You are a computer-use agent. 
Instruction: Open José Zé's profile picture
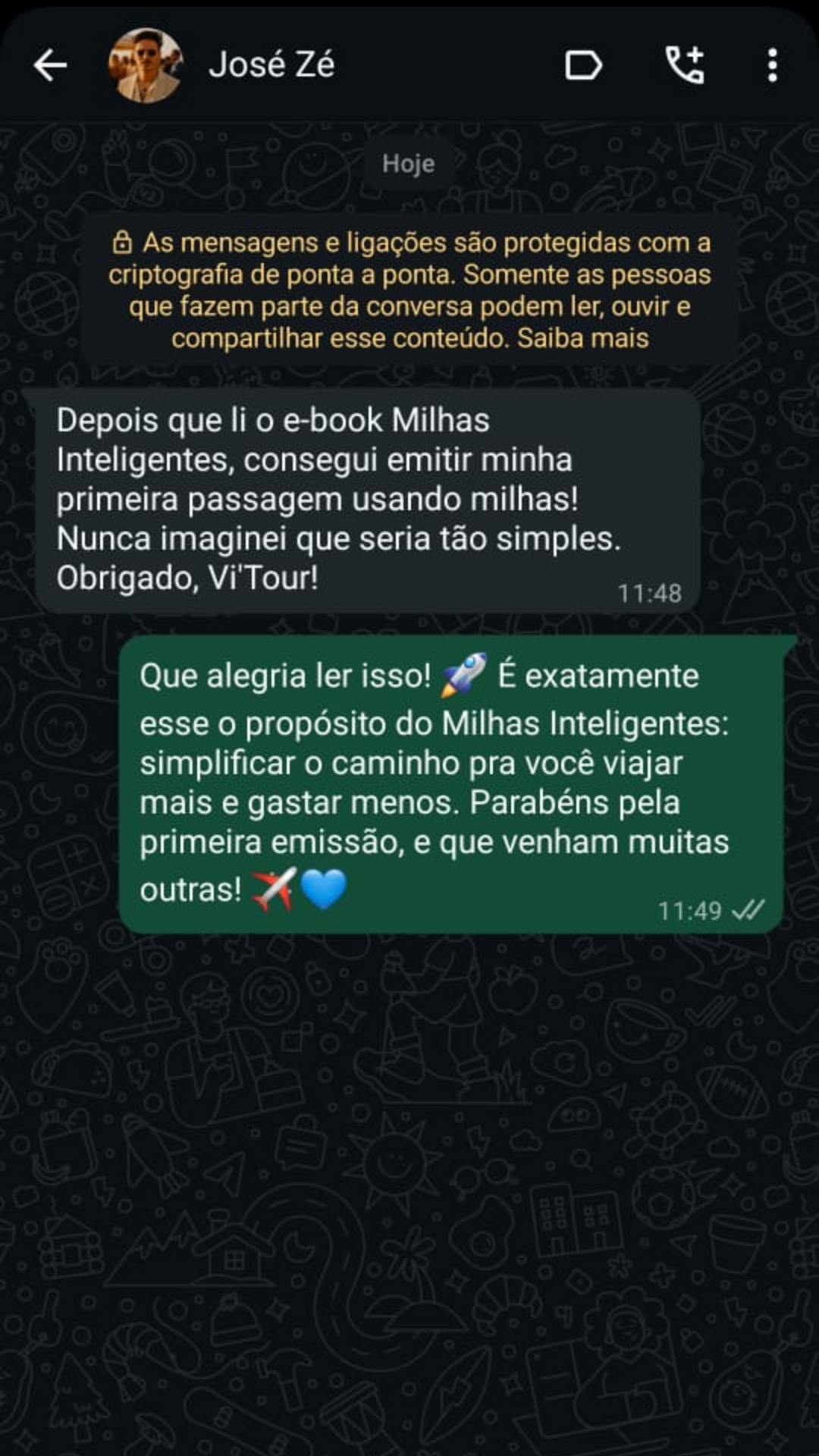[x=145, y=65]
